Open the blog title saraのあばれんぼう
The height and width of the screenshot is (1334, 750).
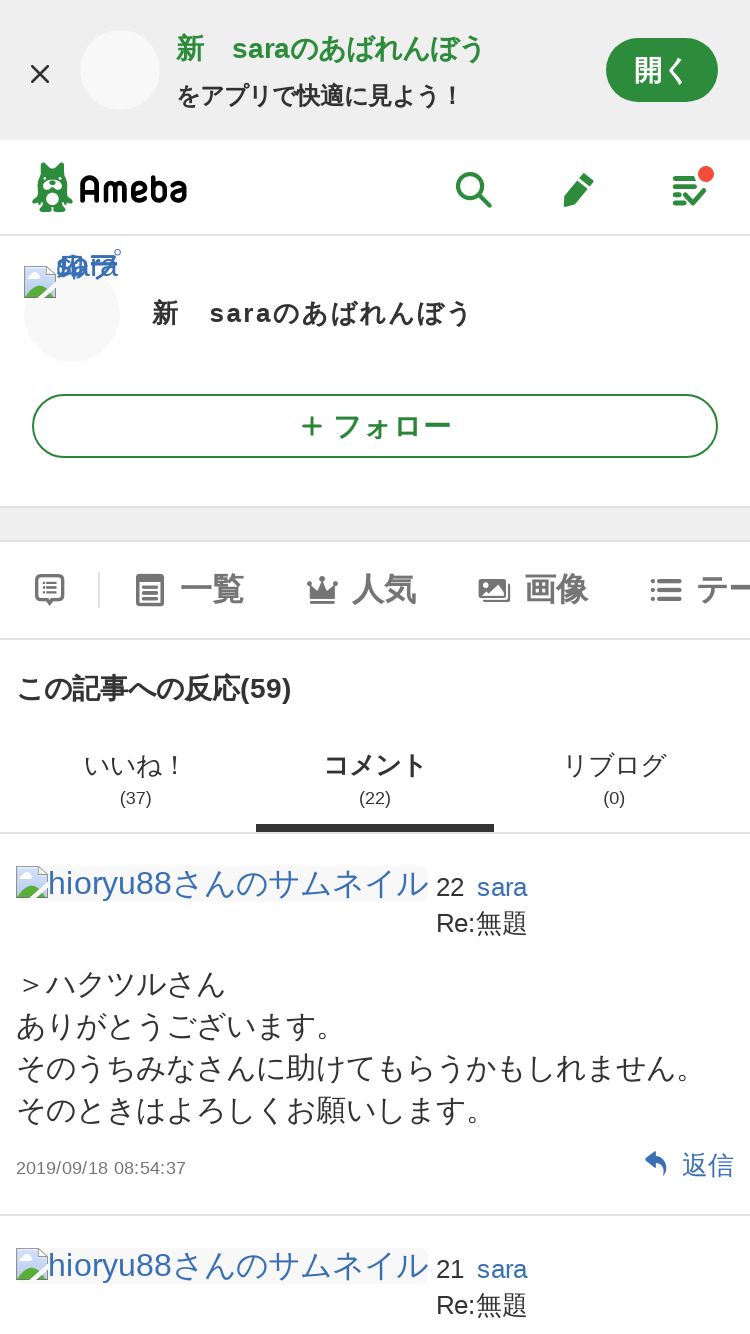pyautogui.click(x=311, y=313)
